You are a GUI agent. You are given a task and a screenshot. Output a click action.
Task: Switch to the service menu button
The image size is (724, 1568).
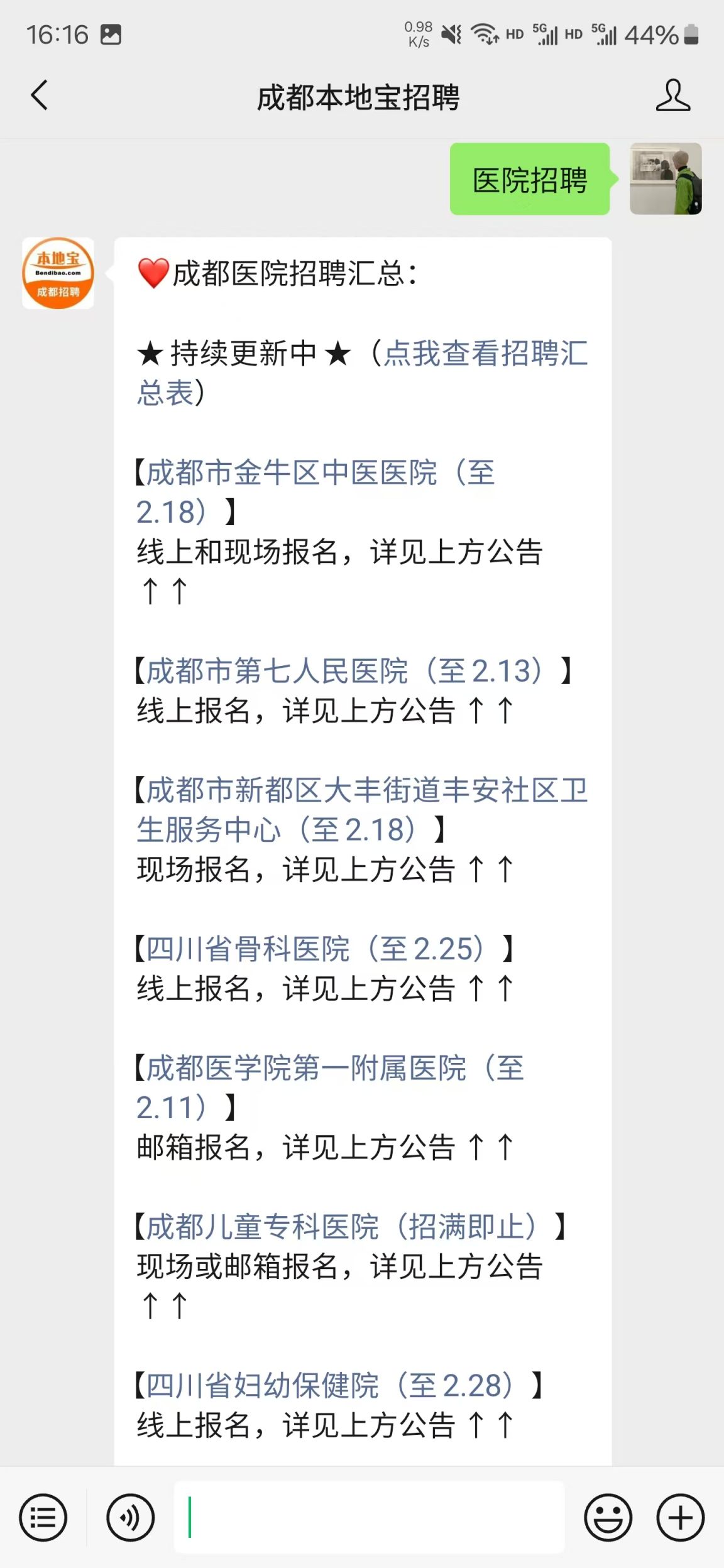(43, 1517)
